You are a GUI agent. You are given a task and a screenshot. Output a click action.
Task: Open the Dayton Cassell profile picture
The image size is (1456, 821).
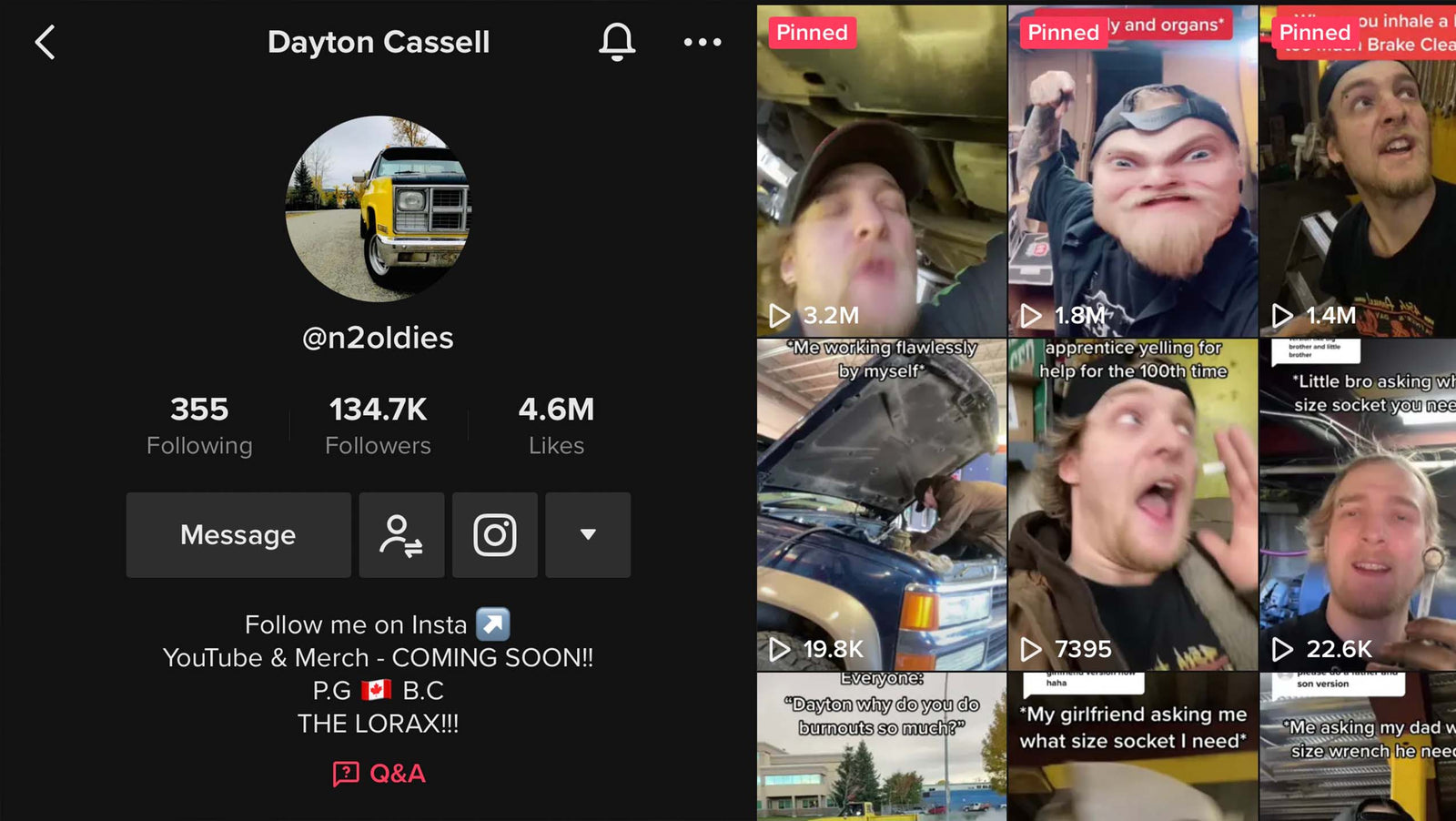378,208
